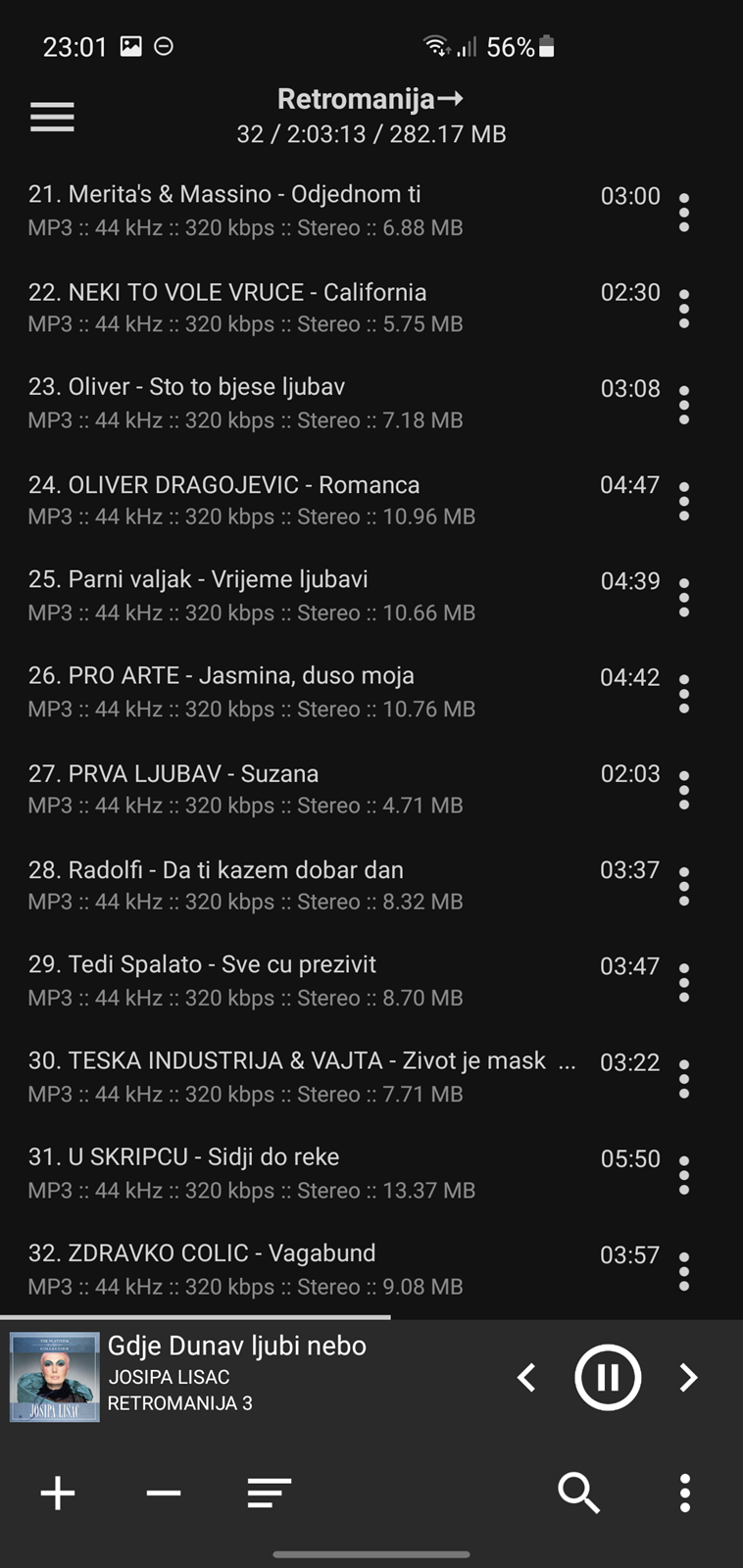Screen dimensions: 743x1568
Task: Open options for NEKI TO VOLE VRUCE - California
Action: click(x=684, y=308)
